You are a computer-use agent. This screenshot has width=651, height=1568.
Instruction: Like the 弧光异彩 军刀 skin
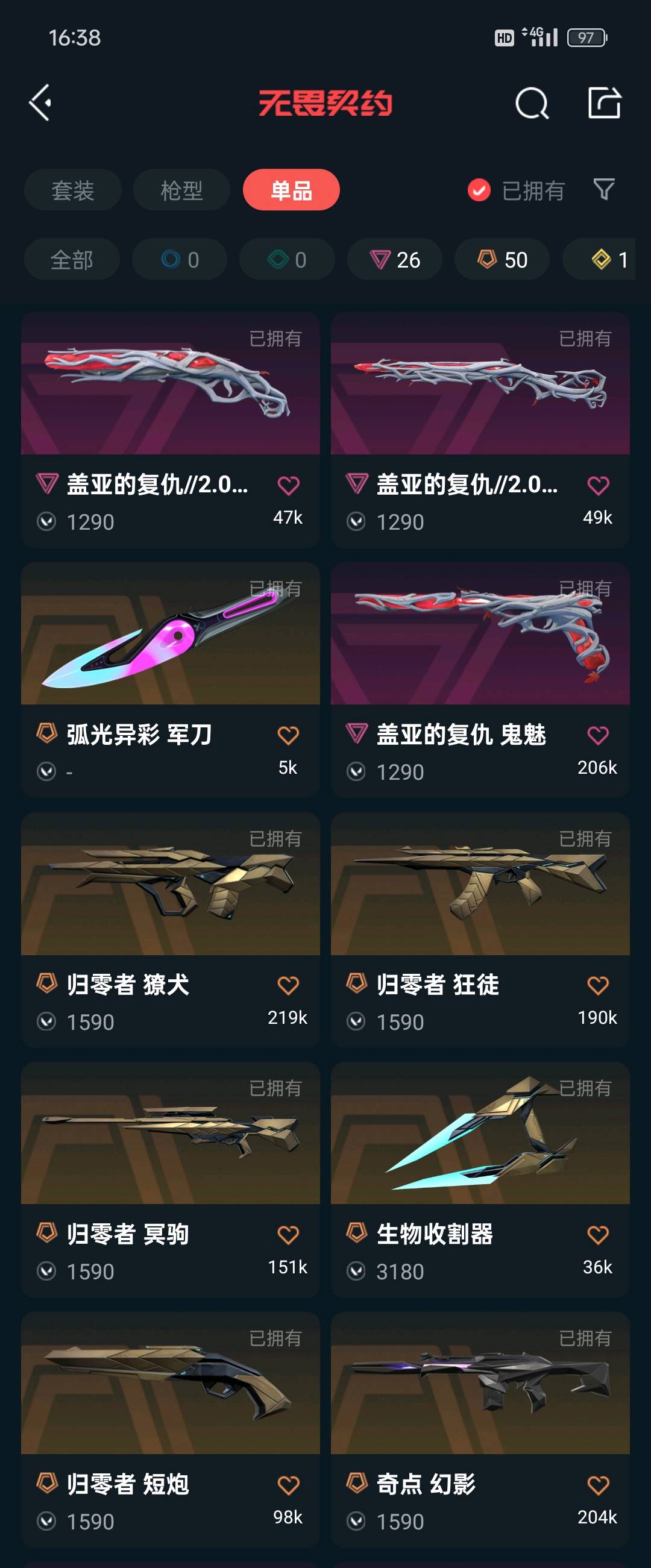click(x=288, y=735)
